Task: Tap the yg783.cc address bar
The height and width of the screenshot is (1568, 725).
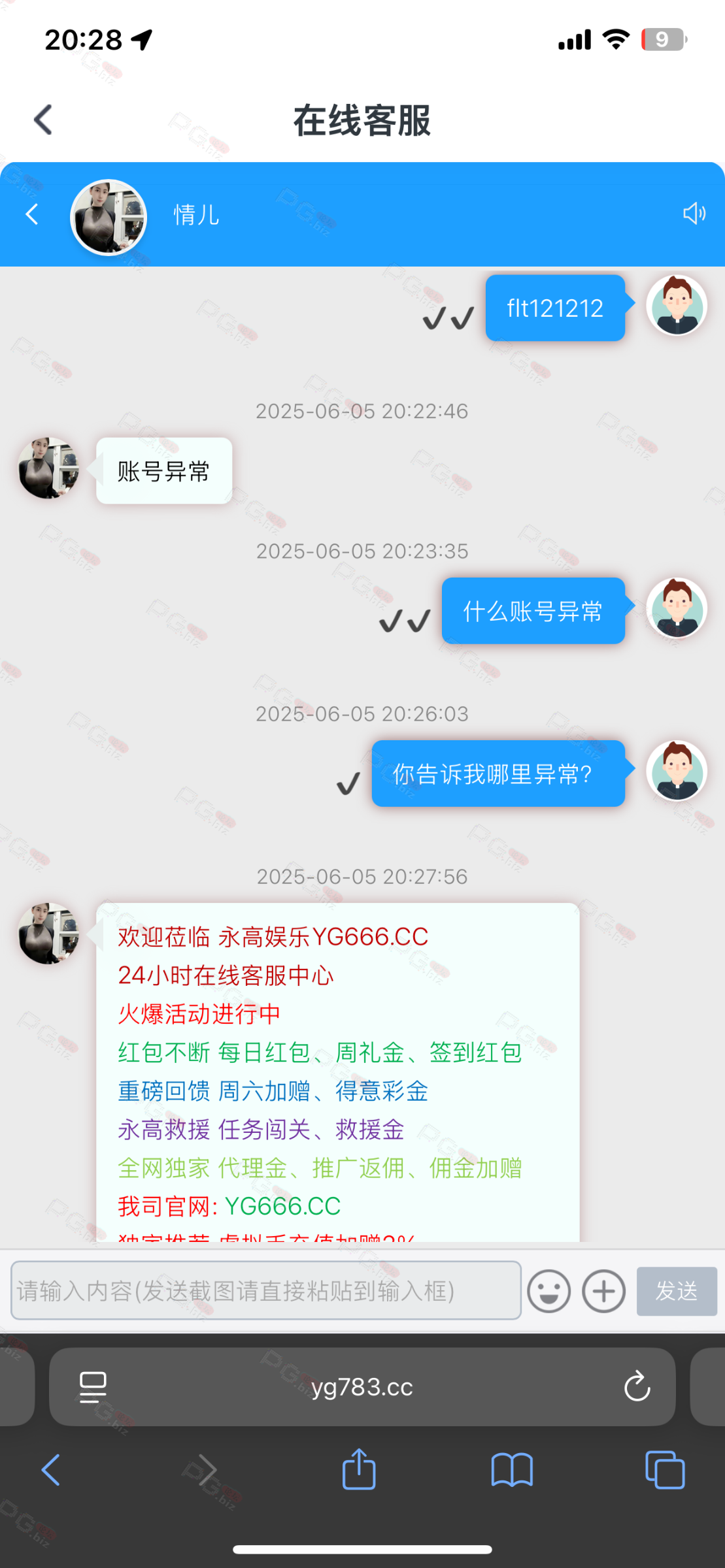Action: pos(362,1386)
